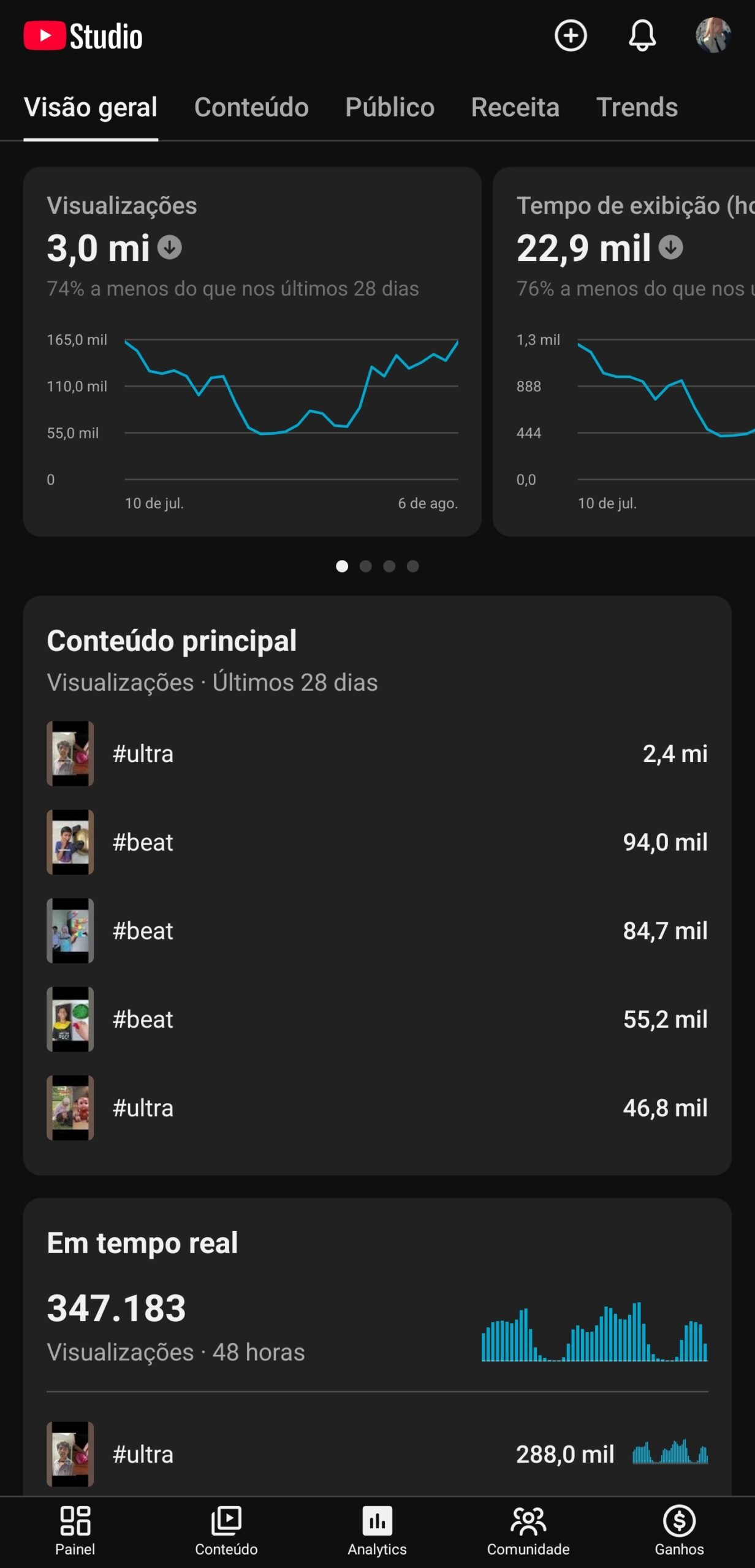This screenshot has width=755, height=1568.
Task: Open the #beat video with 55,2 mil views
Action: 377,1019
